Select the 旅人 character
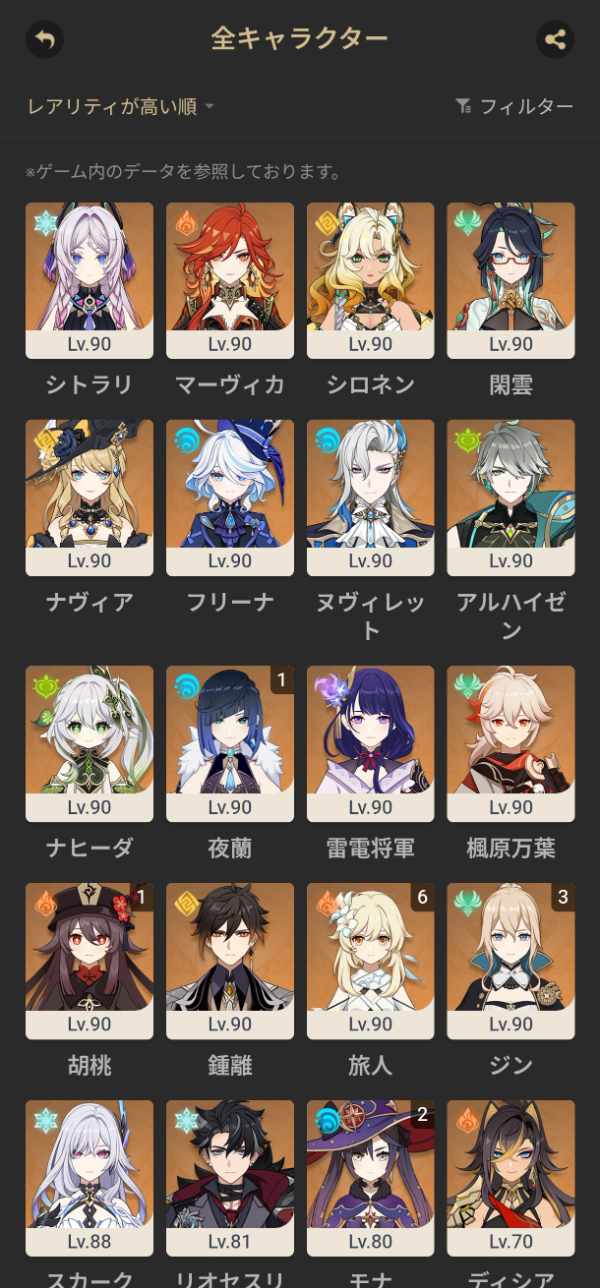Image resolution: width=600 pixels, height=1288 pixels. click(370, 960)
